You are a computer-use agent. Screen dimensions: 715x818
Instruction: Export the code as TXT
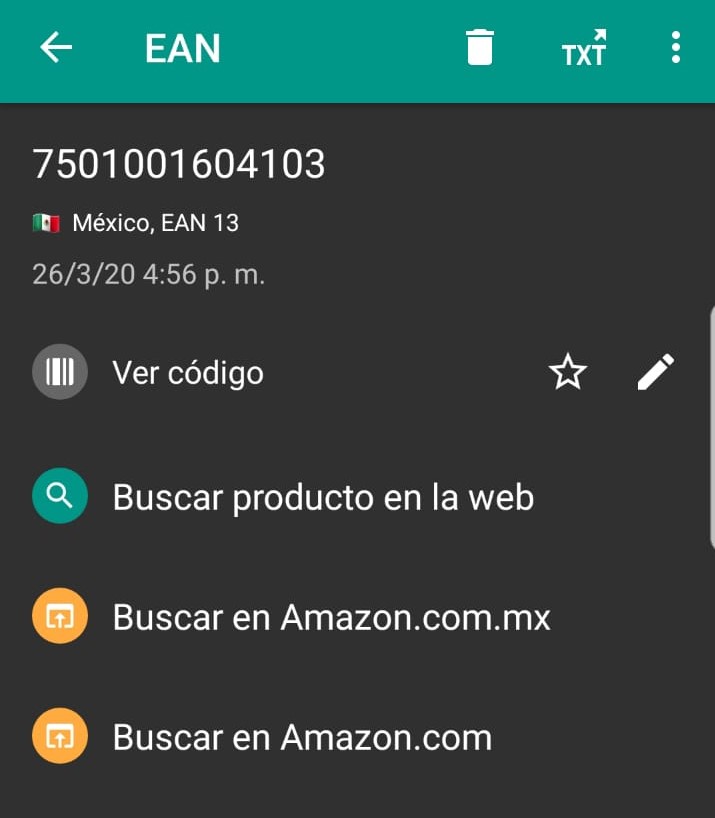click(x=584, y=48)
